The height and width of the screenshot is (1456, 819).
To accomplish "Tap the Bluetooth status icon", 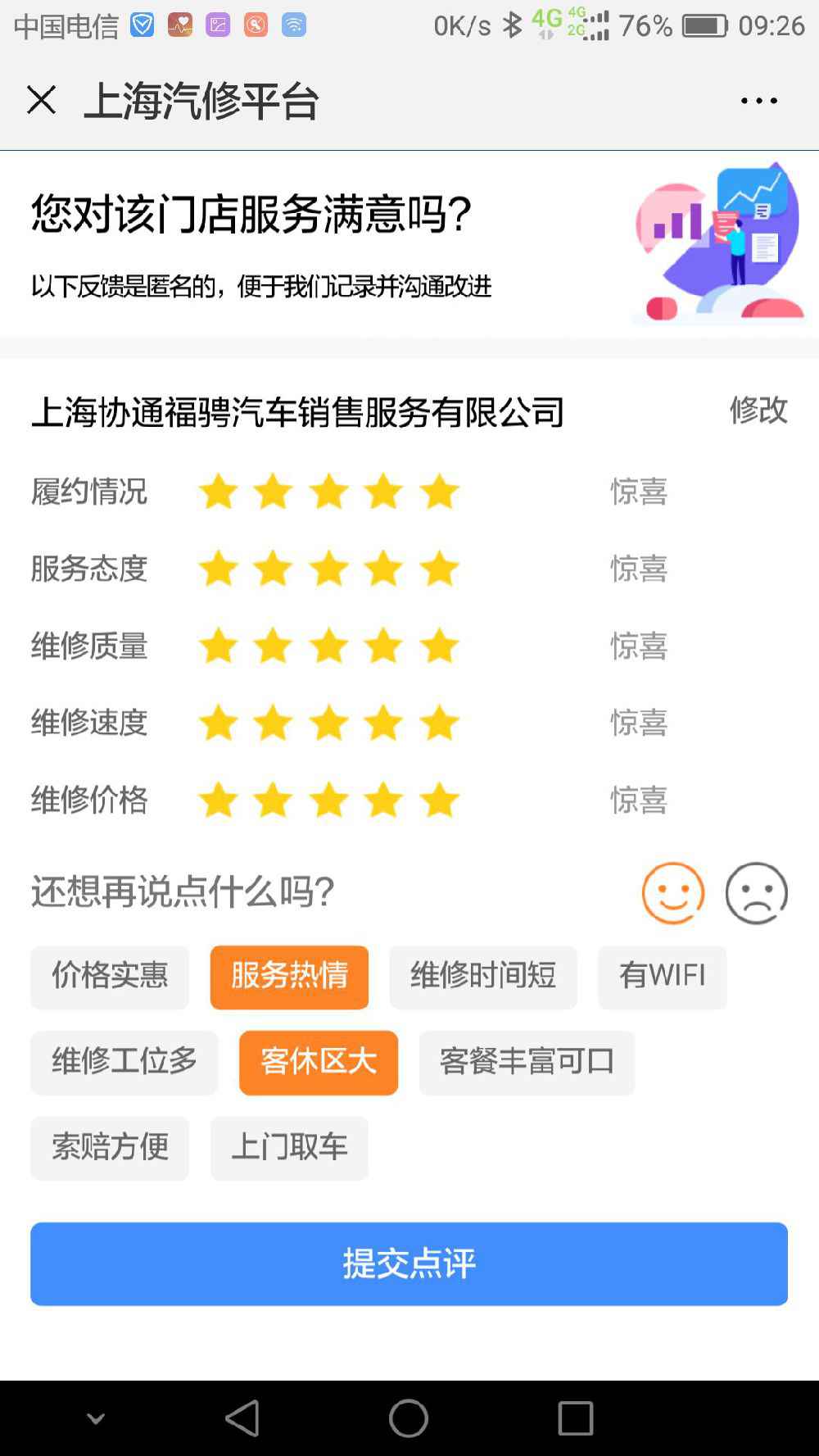I will 513,23.
